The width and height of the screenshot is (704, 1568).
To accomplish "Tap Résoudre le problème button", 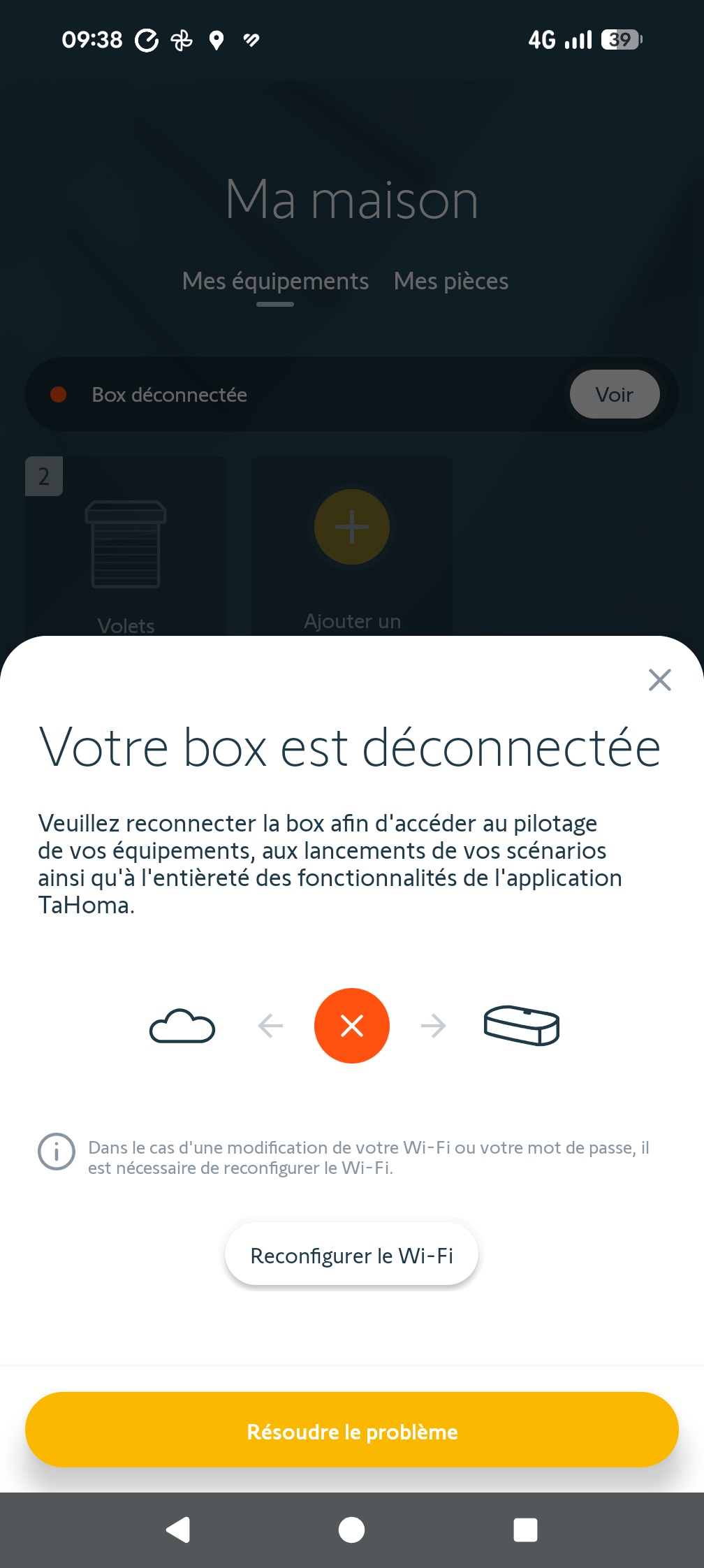I will click(352, 1431).
